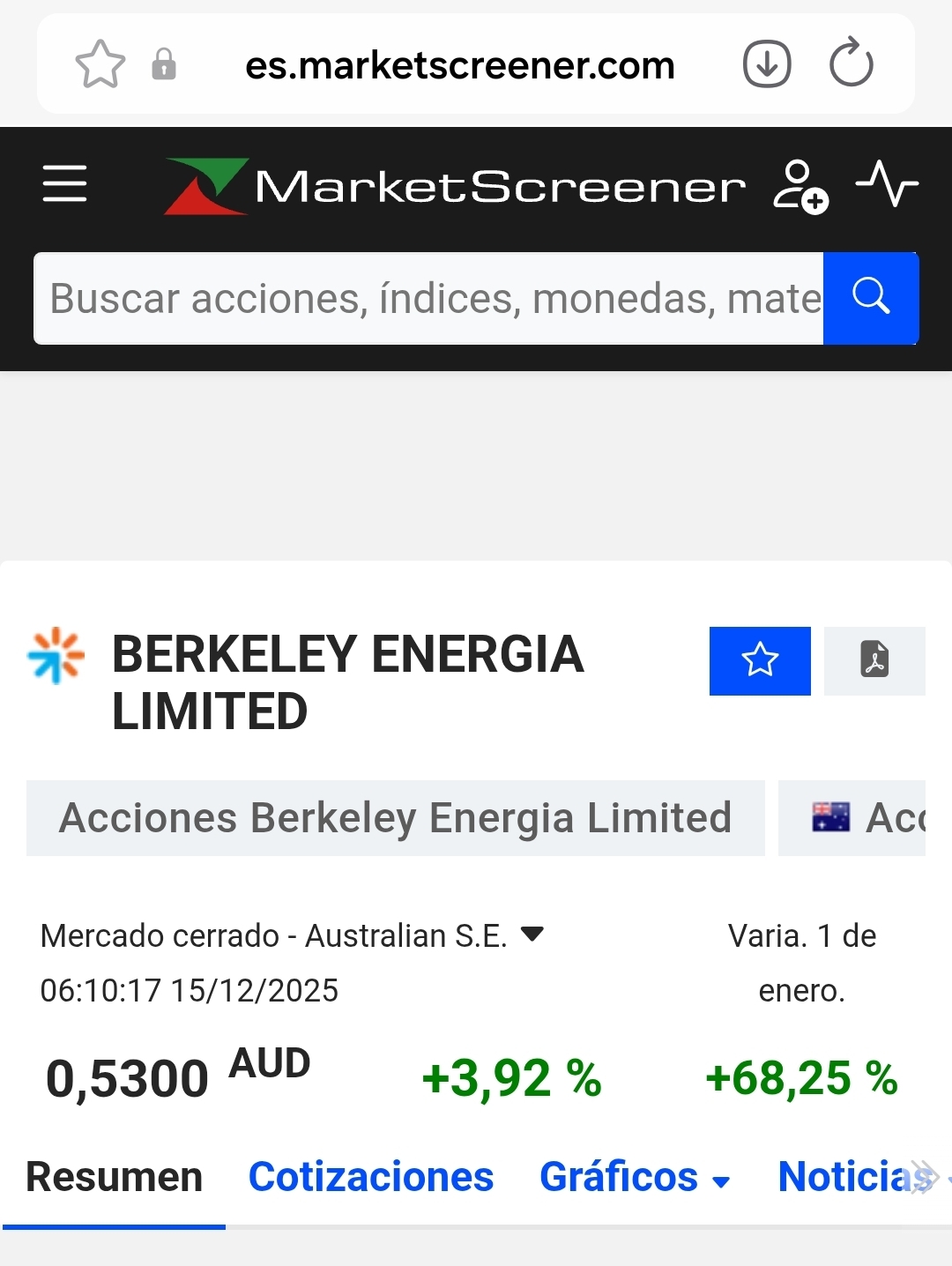Image resolution: width=952 pixels, height=1266 pixels.
Task: Open the MarketScreener hamburger menu
Action: point(63,184)
